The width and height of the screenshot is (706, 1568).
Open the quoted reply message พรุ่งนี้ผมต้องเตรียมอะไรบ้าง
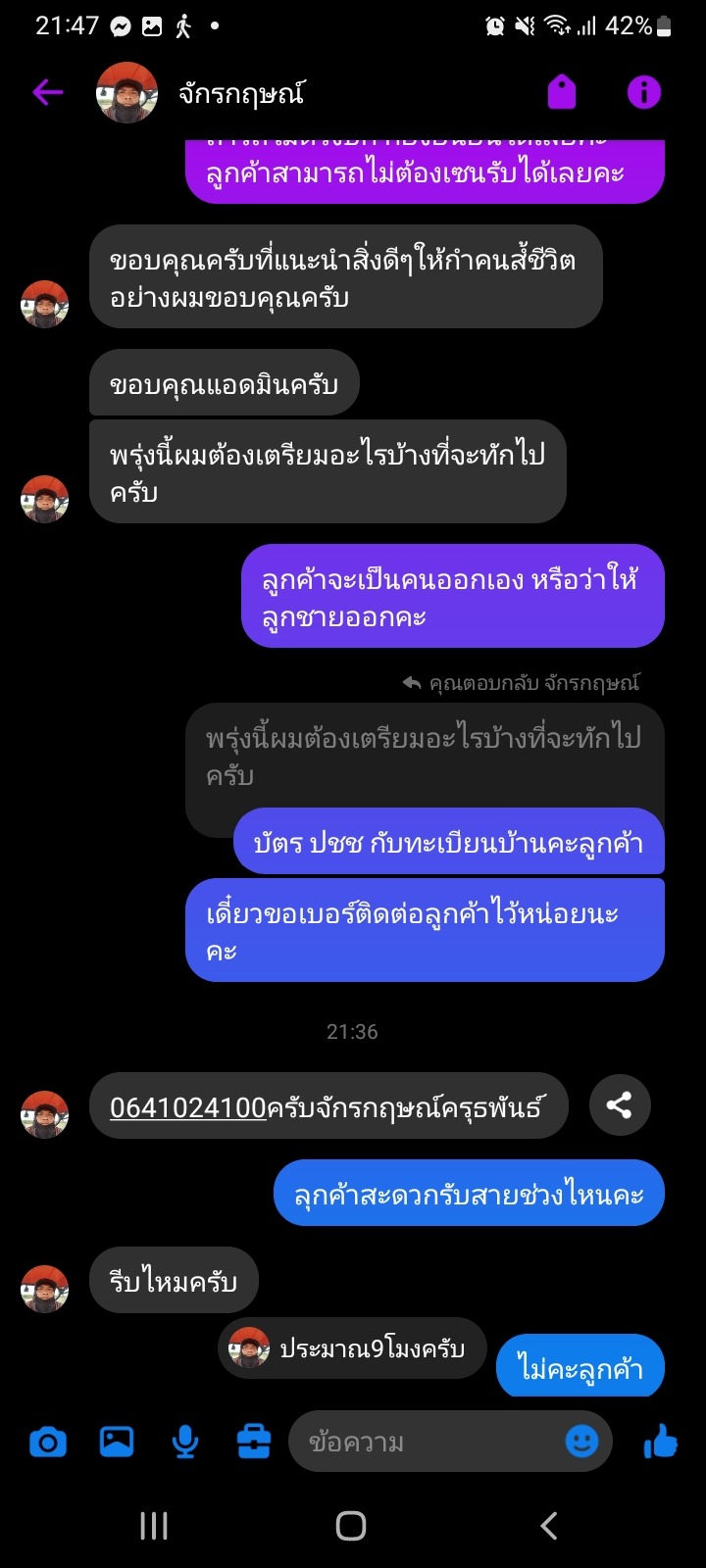tap(424, 757)
